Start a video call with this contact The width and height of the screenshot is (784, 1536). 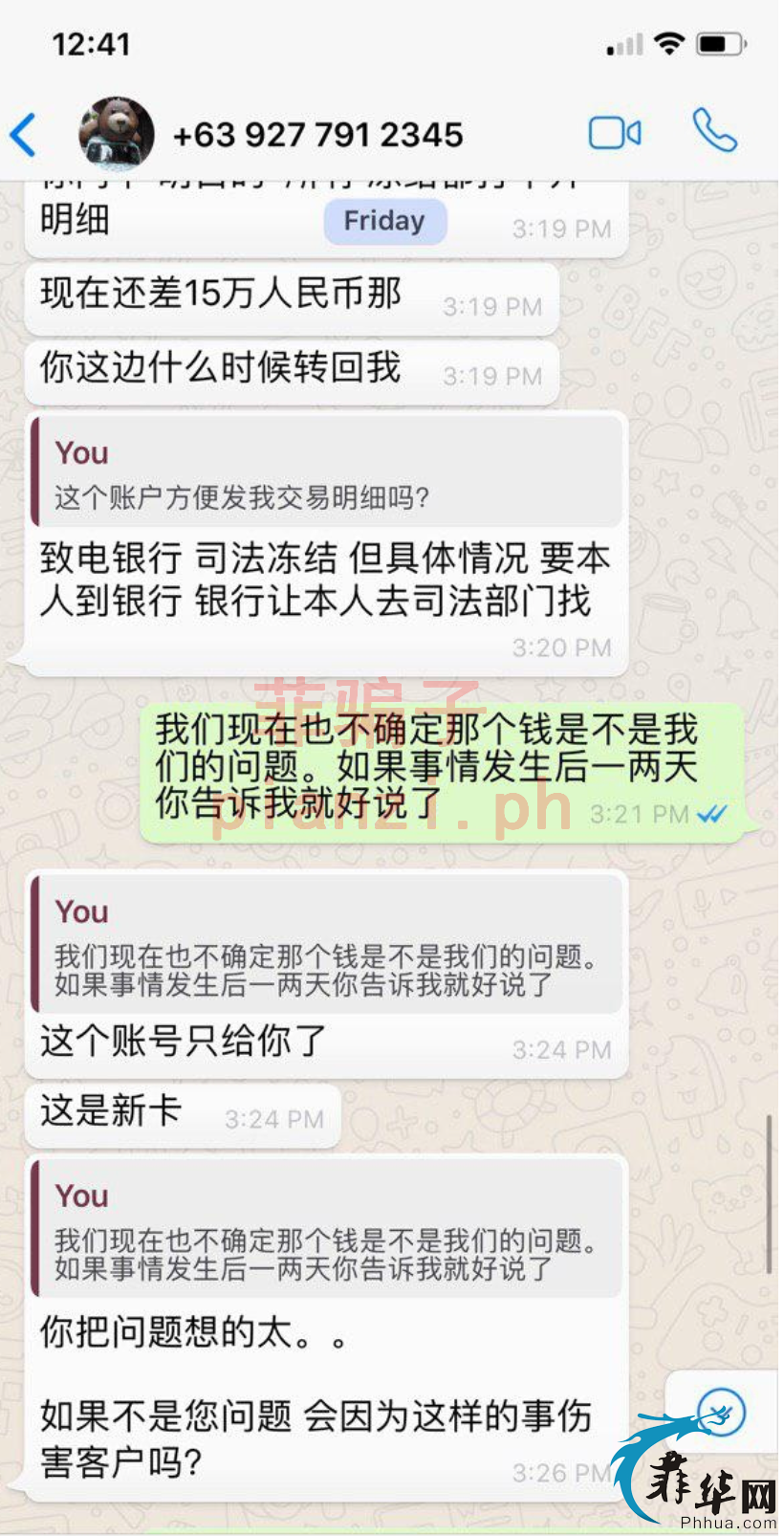tap(614, 133)
